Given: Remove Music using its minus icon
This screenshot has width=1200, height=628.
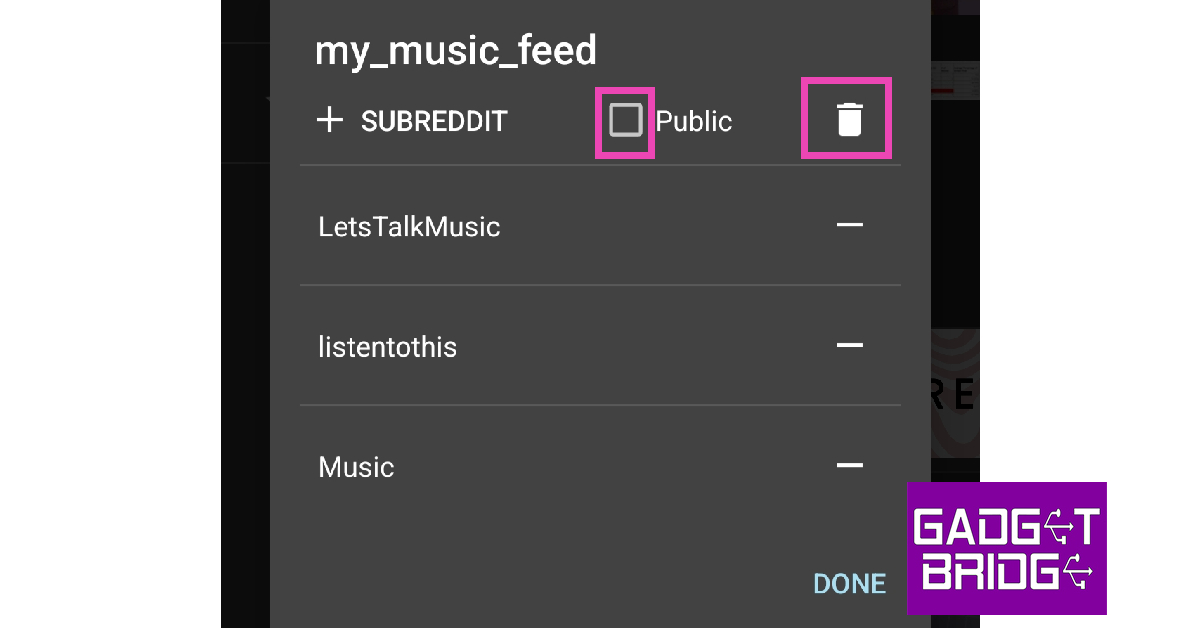Looking at the screenshot, I should point(849,465).
